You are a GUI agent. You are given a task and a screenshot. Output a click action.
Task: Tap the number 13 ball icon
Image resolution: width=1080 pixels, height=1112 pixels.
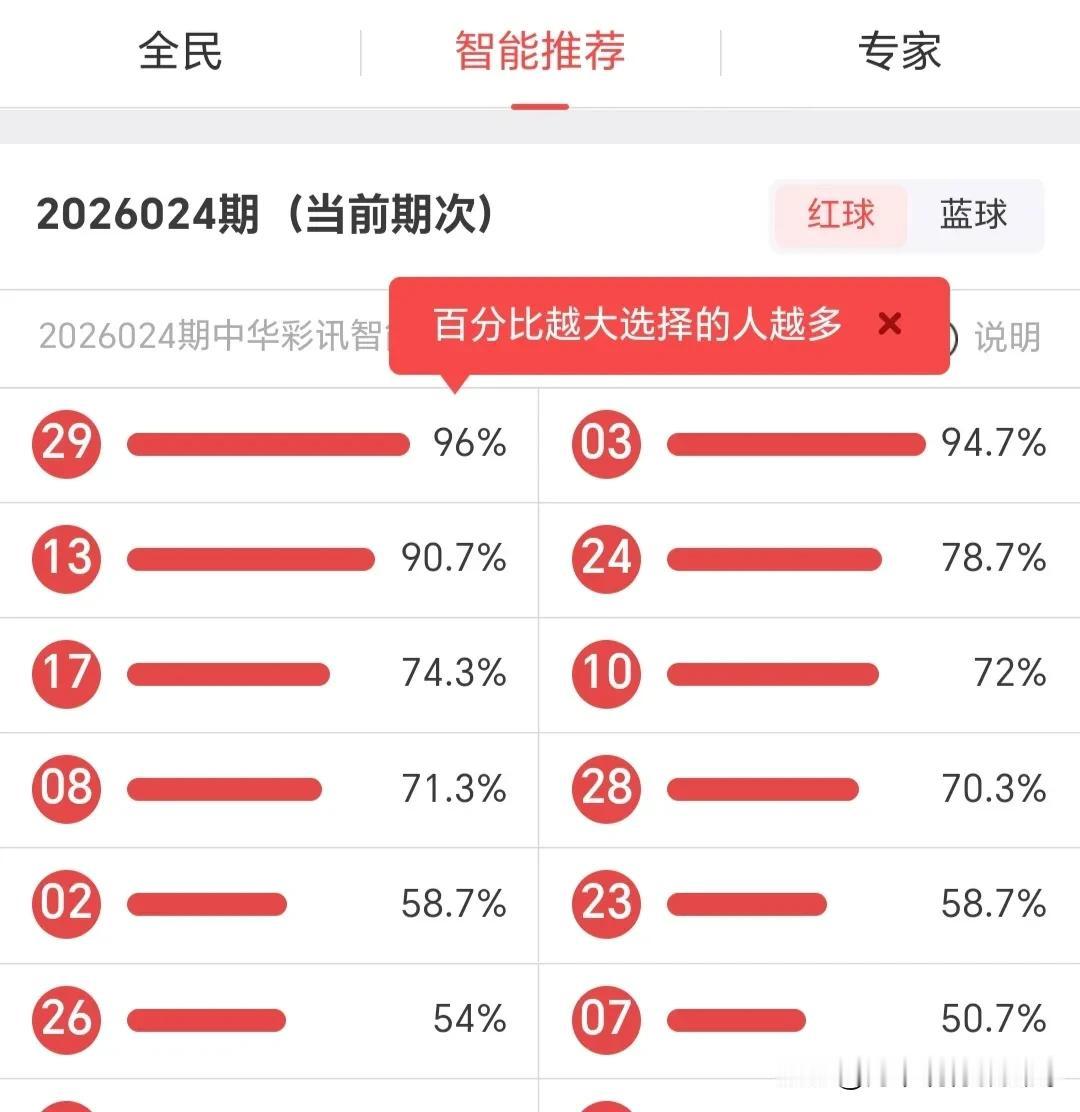(x=65, y=560)
